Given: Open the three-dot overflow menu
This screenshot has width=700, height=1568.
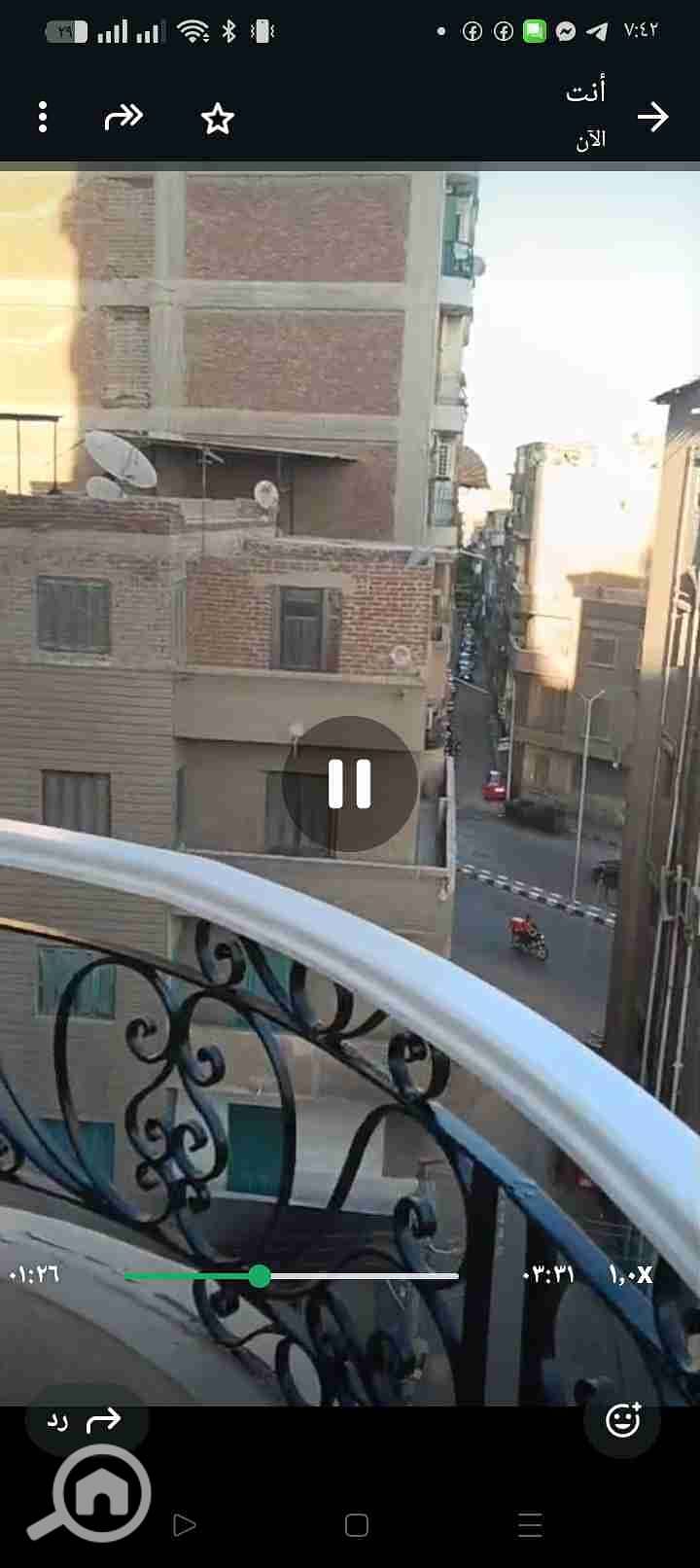Looking at the screenshot, I should click(42, 117).
